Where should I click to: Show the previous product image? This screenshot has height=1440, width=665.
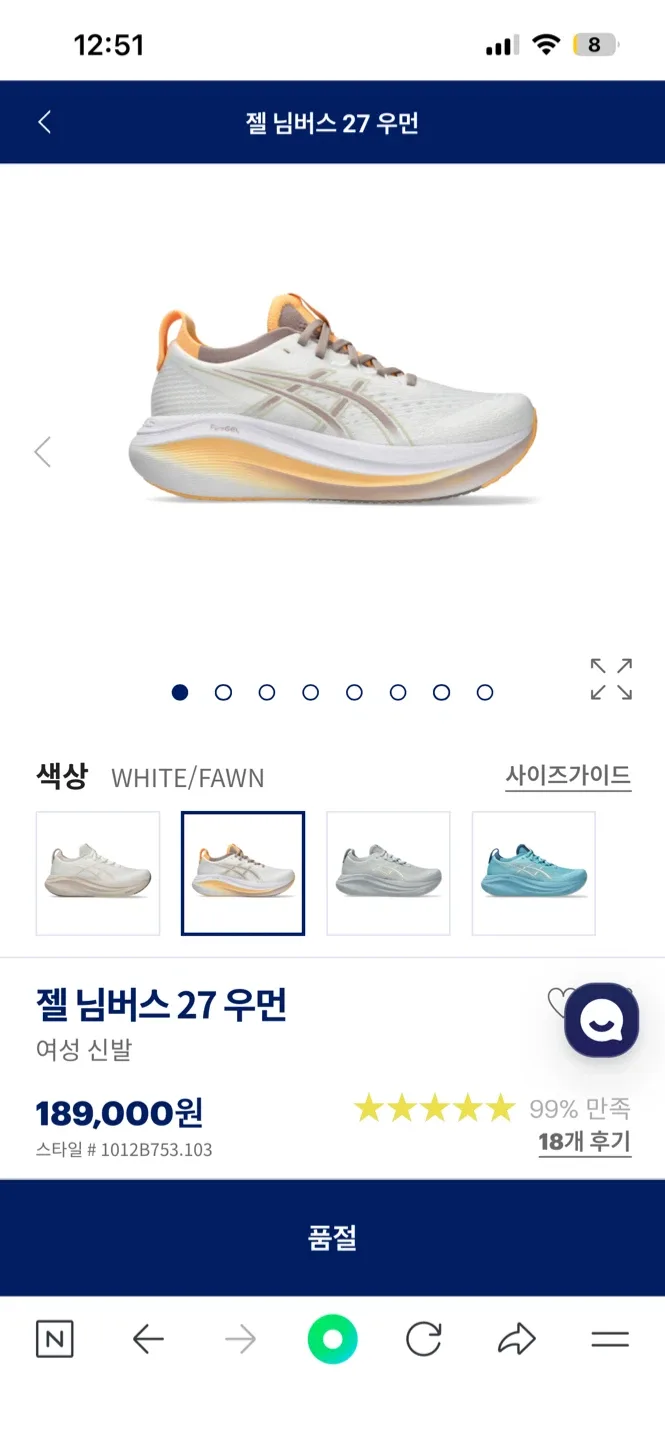[42, 452]
